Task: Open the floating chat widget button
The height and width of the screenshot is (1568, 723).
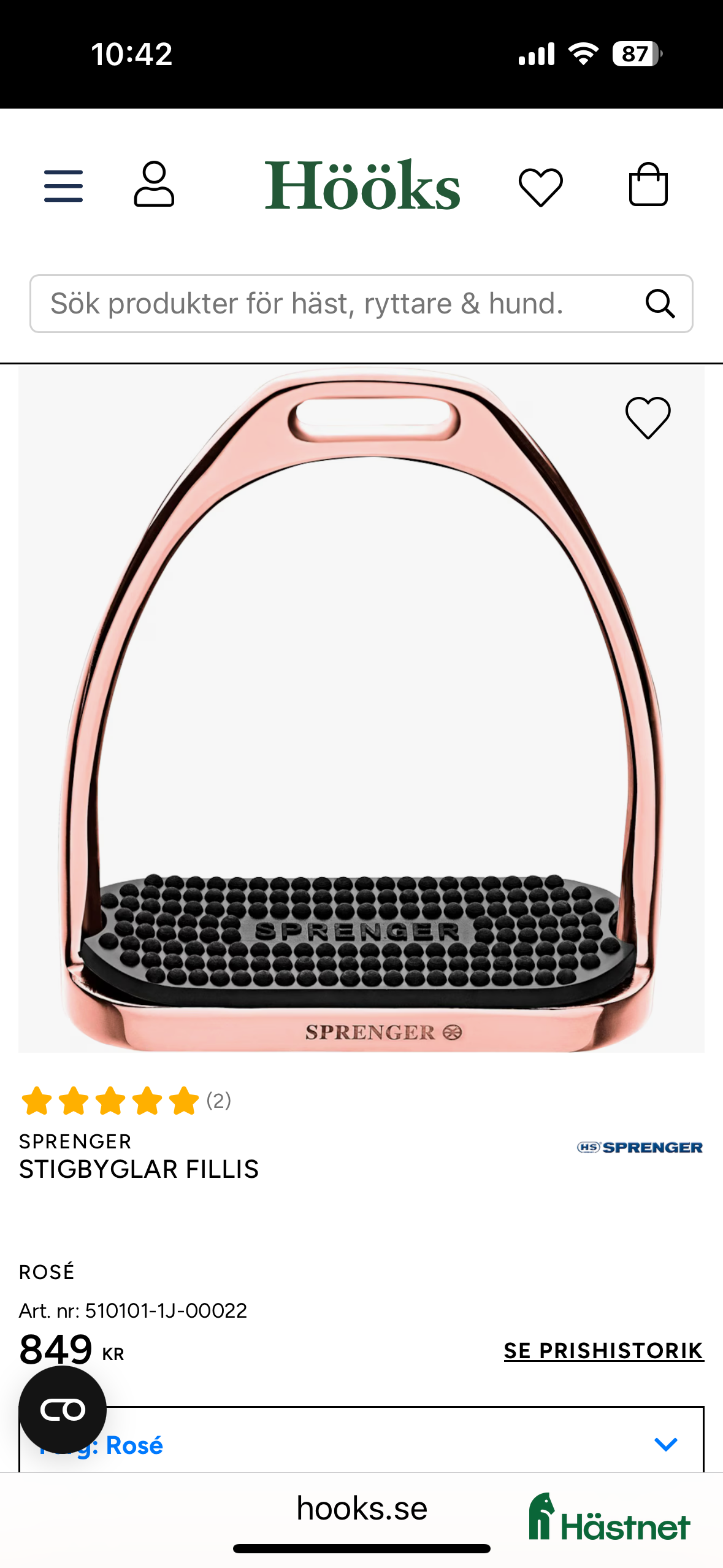Action: coord(63,1410)
